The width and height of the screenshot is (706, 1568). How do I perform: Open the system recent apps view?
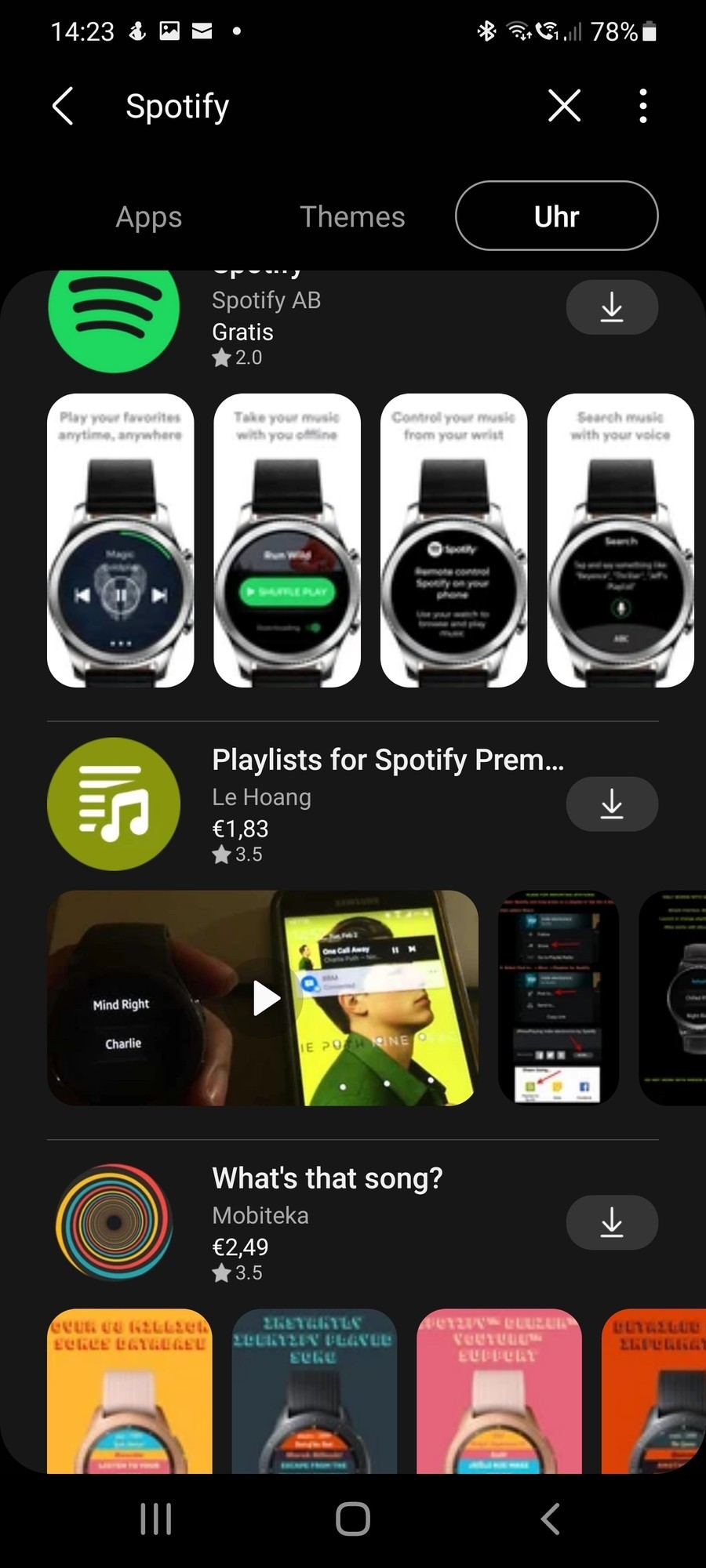155,1519
